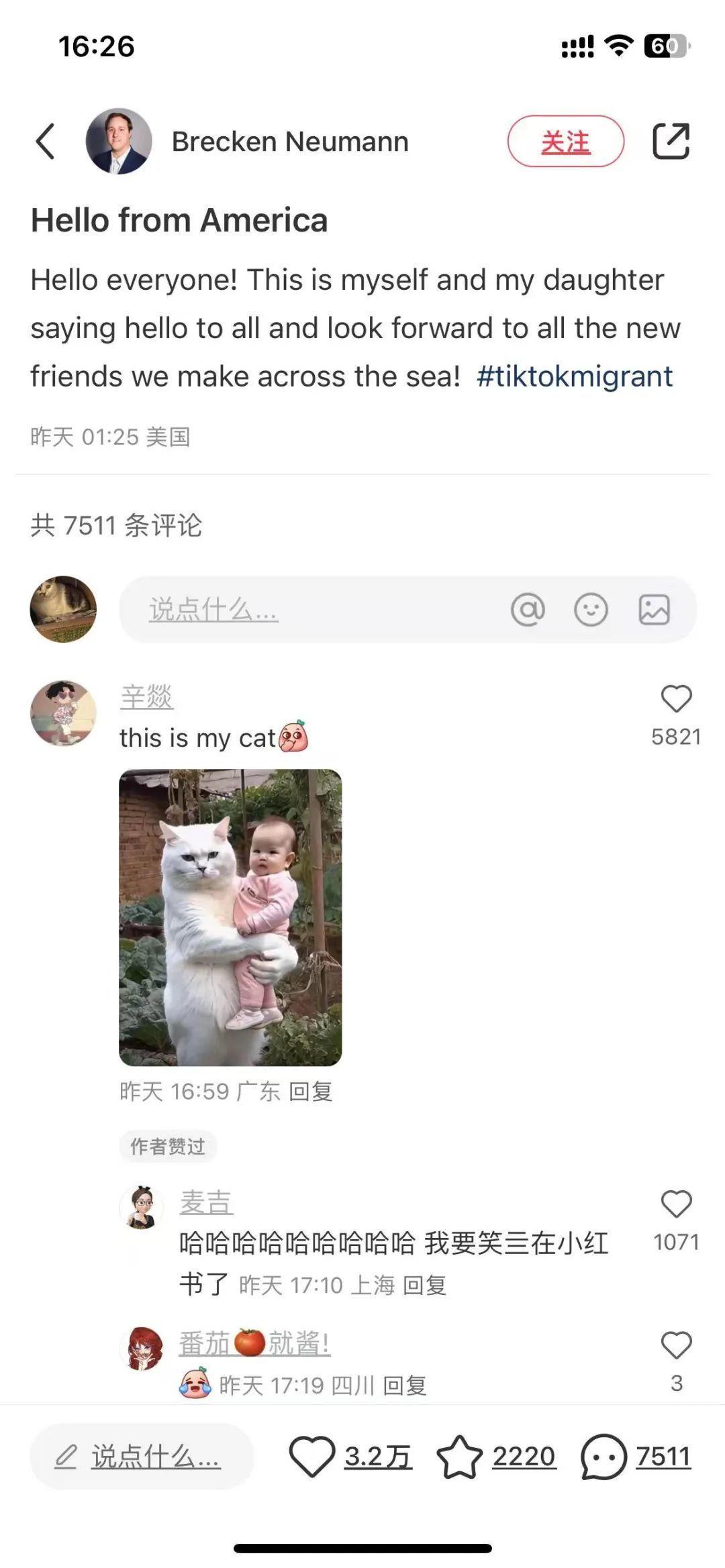Open the #tiktokmigrant hashtag
The width and height of the screenshot is (725, 1568).
click(575, 376)
